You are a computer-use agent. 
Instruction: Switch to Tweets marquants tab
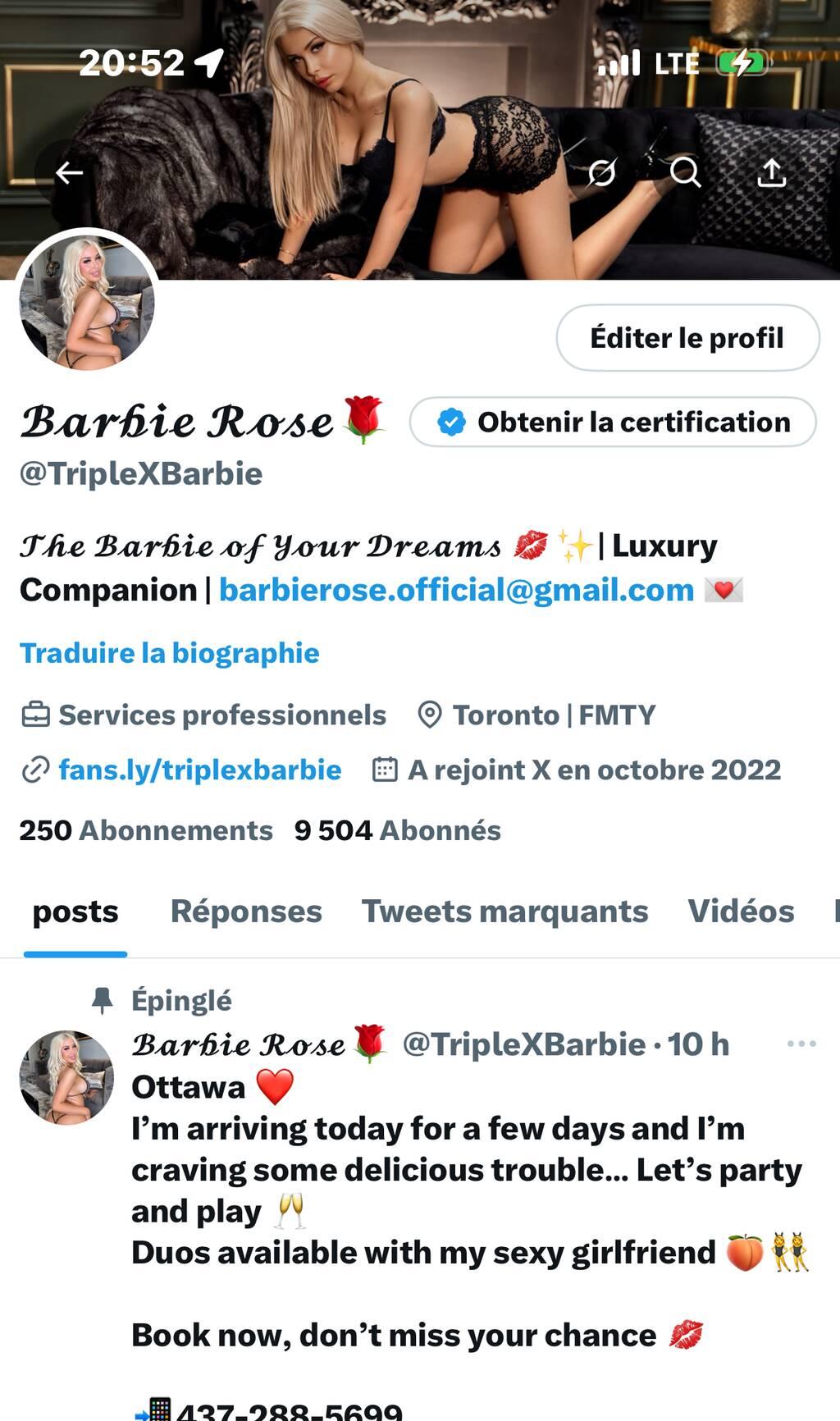[x=504, y=912]
